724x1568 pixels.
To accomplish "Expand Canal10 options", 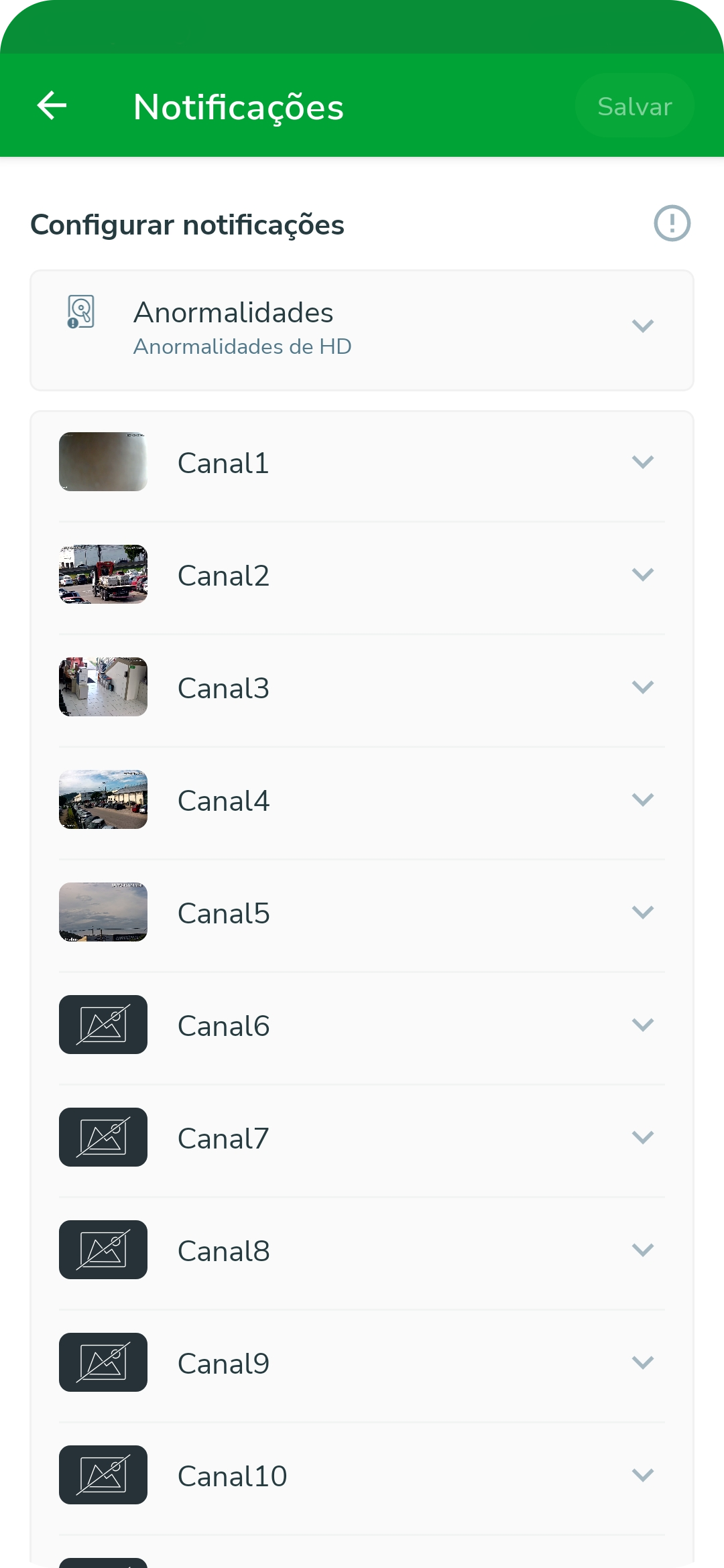I will click(x=362, y=1476).
